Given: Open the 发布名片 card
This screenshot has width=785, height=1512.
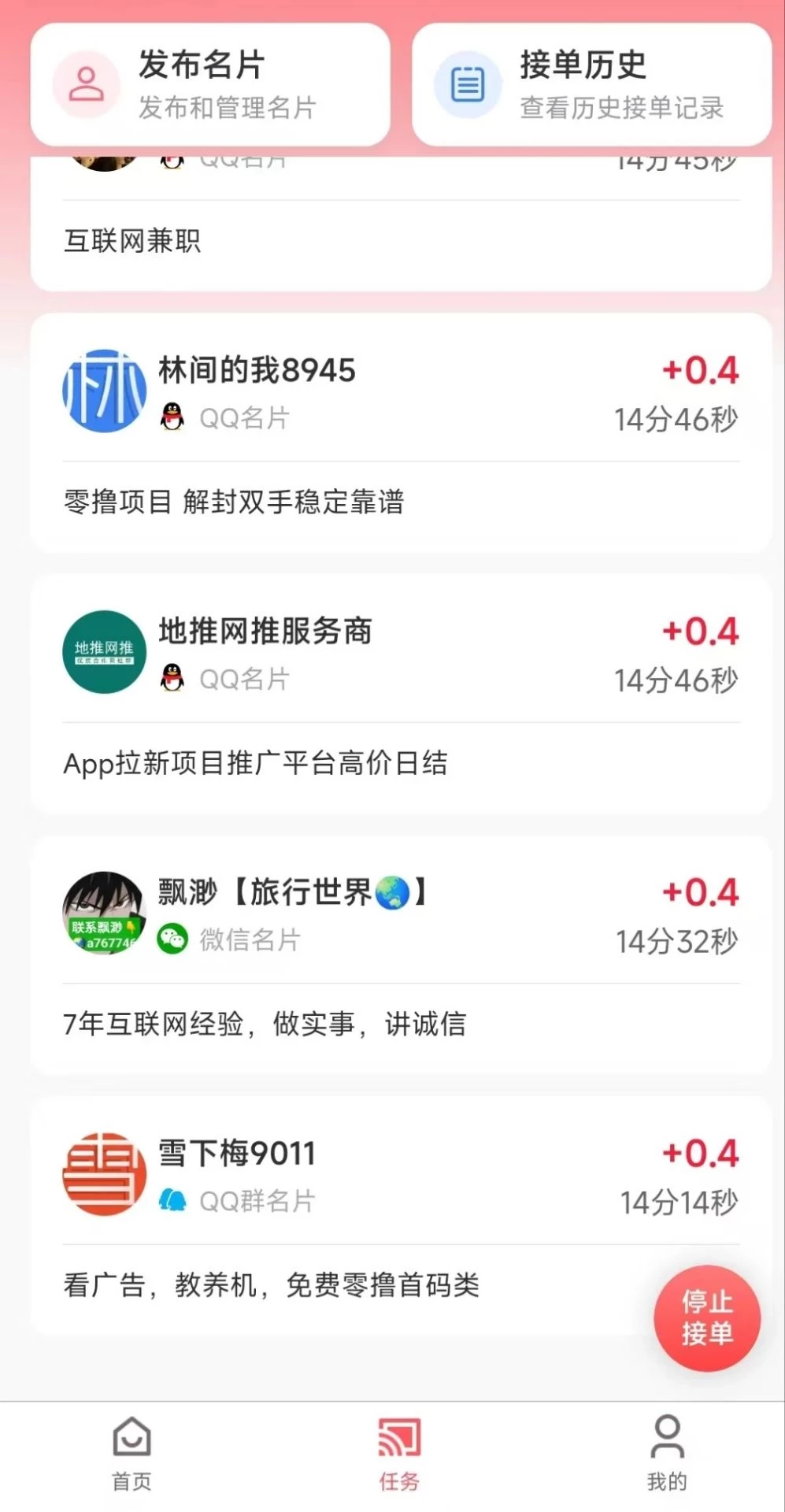Looking at the screenshot, I should point(210,85).
